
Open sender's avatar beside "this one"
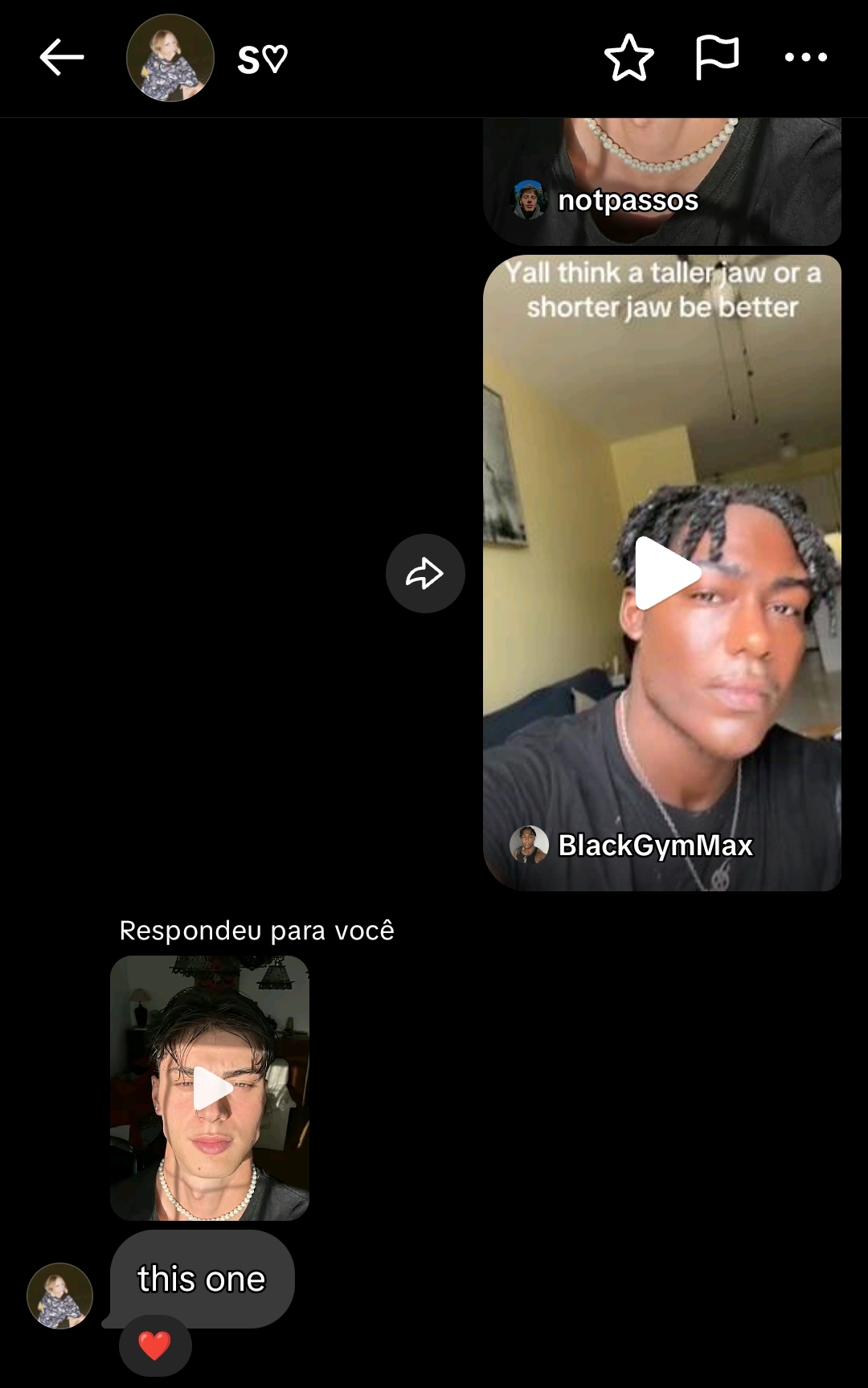pyautogui.click(x=59, y=1295)
